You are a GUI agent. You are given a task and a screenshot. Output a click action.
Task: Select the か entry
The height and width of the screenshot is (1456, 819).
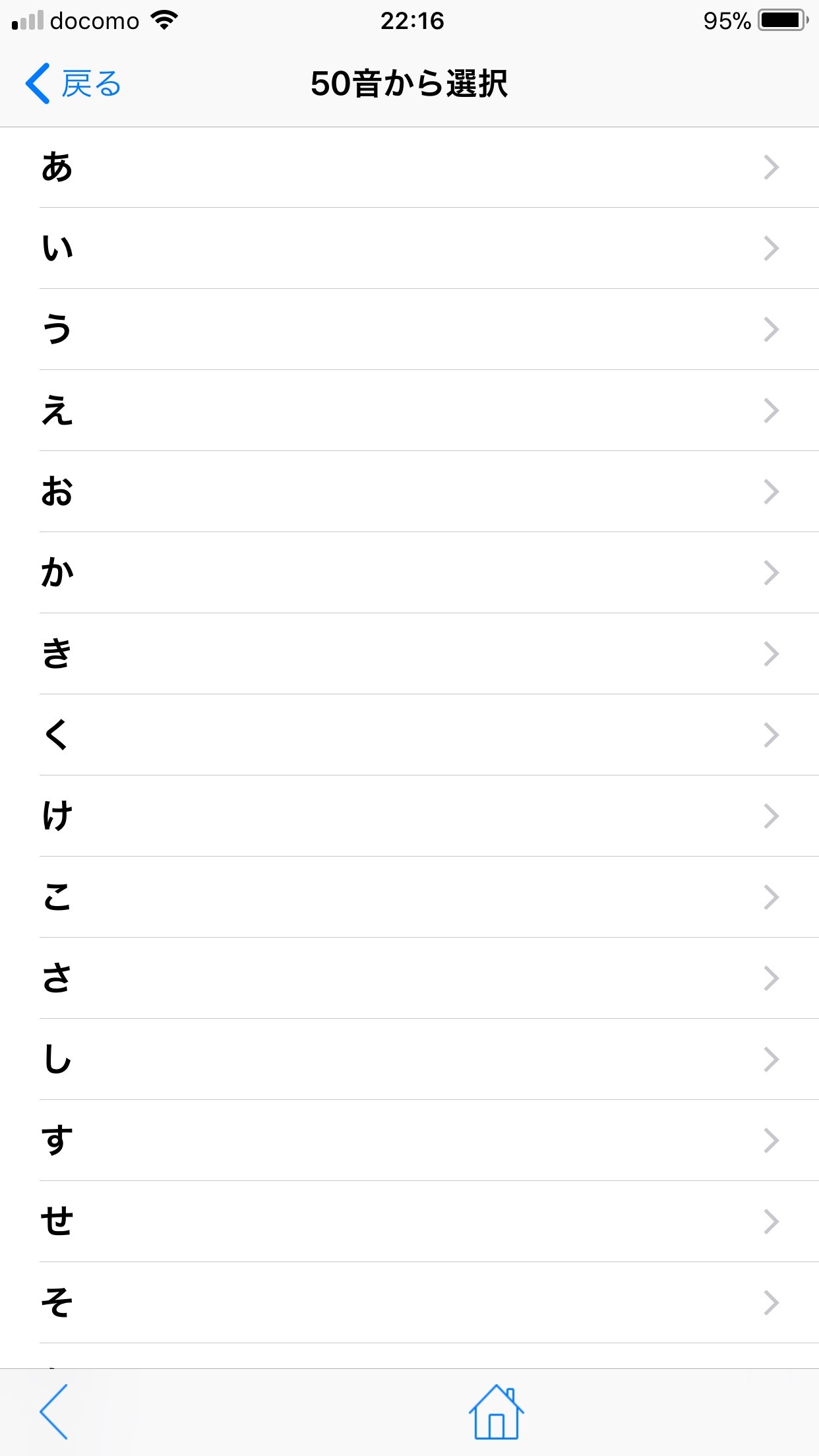[409, 572]
